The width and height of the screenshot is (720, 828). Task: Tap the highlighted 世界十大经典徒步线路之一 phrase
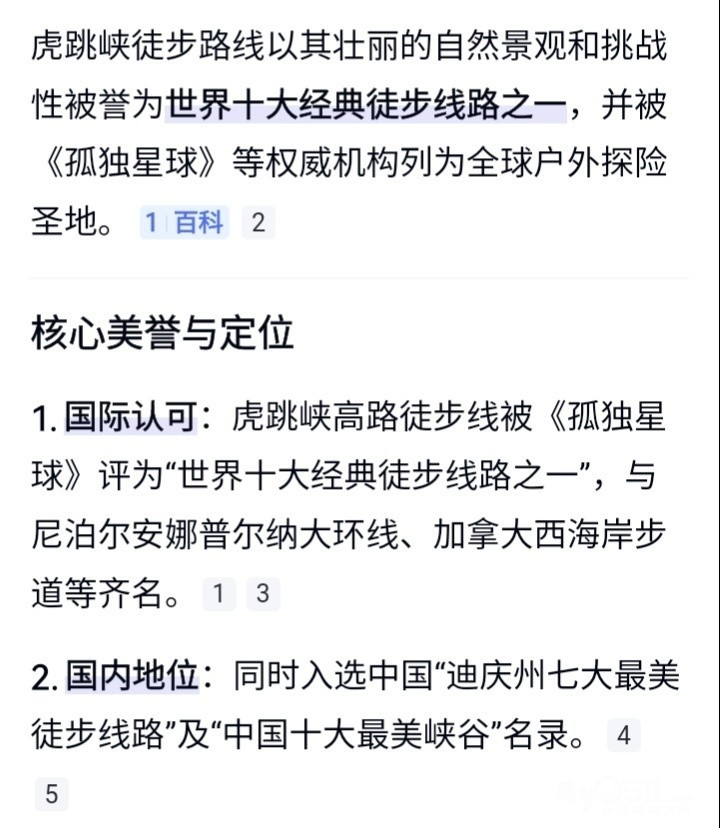point(366,105)
